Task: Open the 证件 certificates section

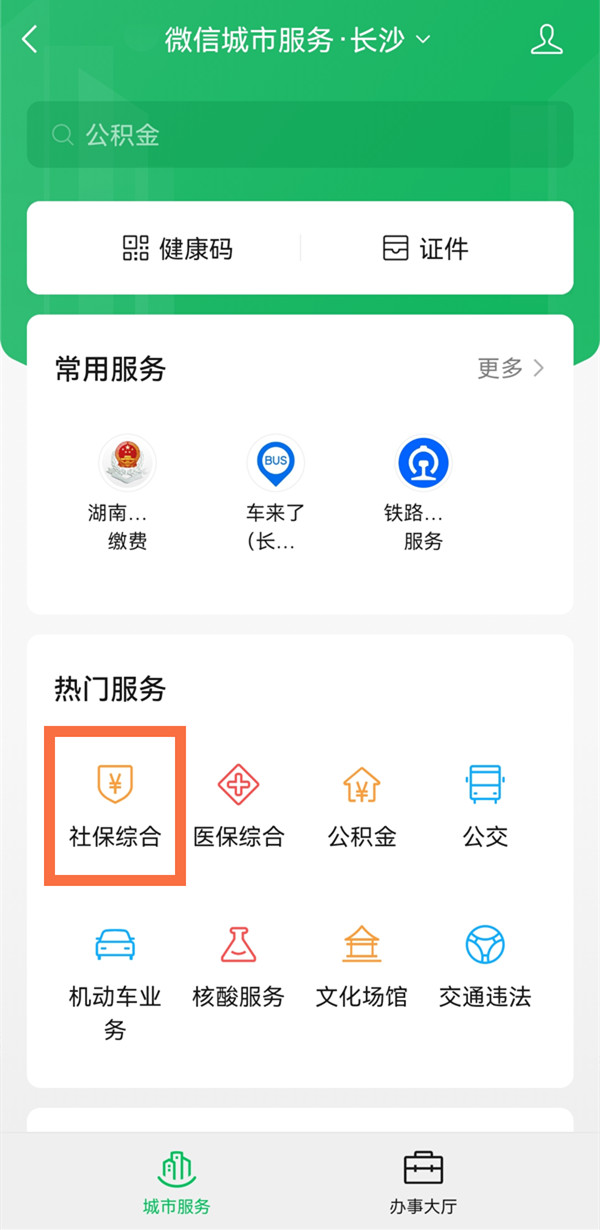Action: (426, 248)
